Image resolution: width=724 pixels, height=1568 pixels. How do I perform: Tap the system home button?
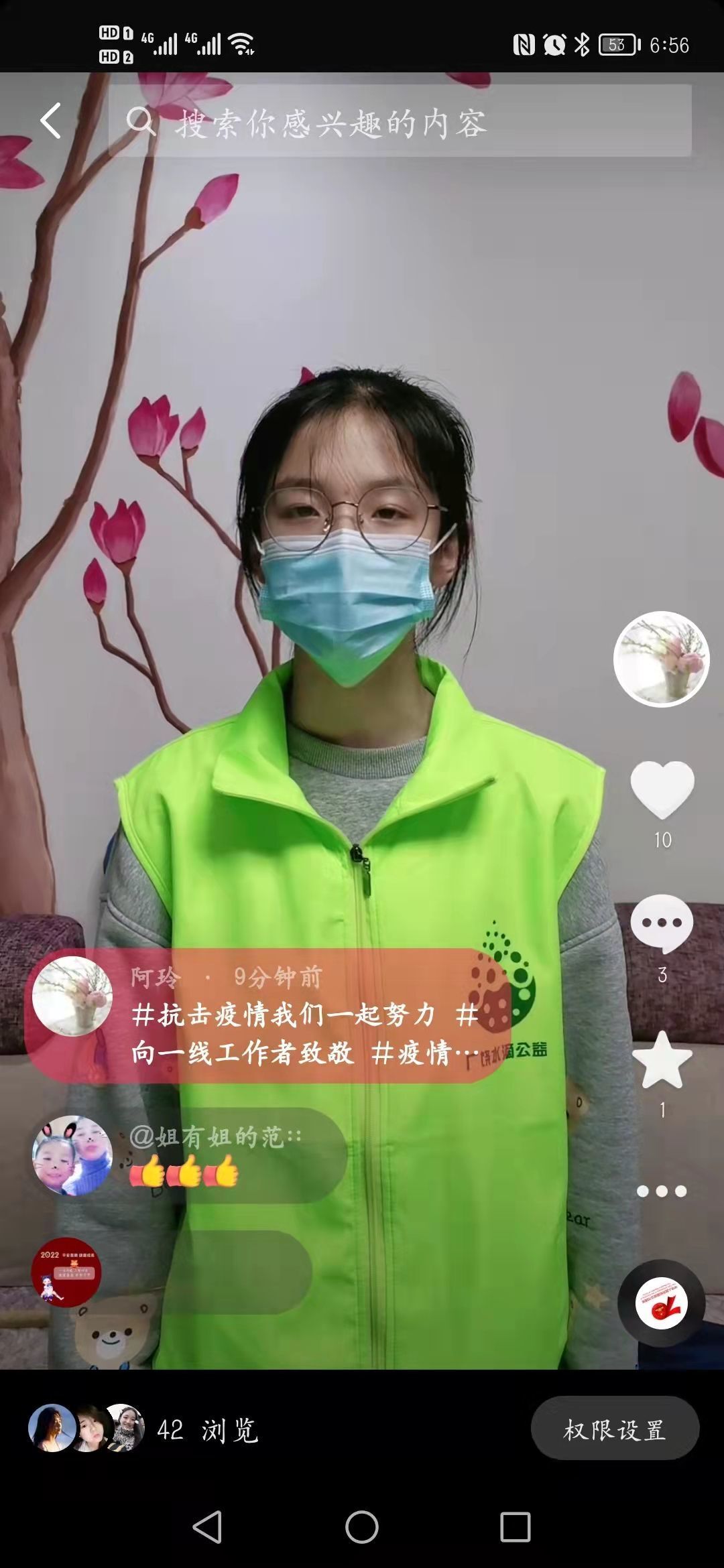point(362,1527)
